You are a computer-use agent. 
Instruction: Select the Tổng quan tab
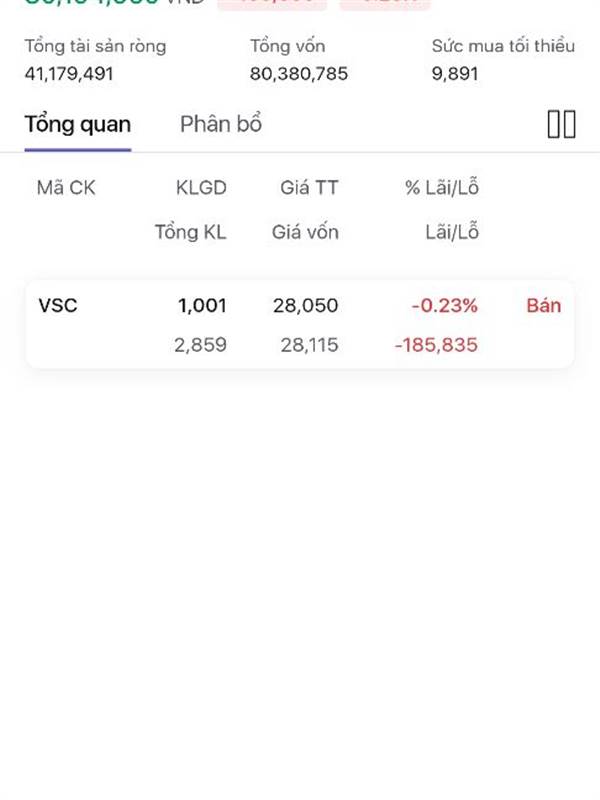[78, 125]
